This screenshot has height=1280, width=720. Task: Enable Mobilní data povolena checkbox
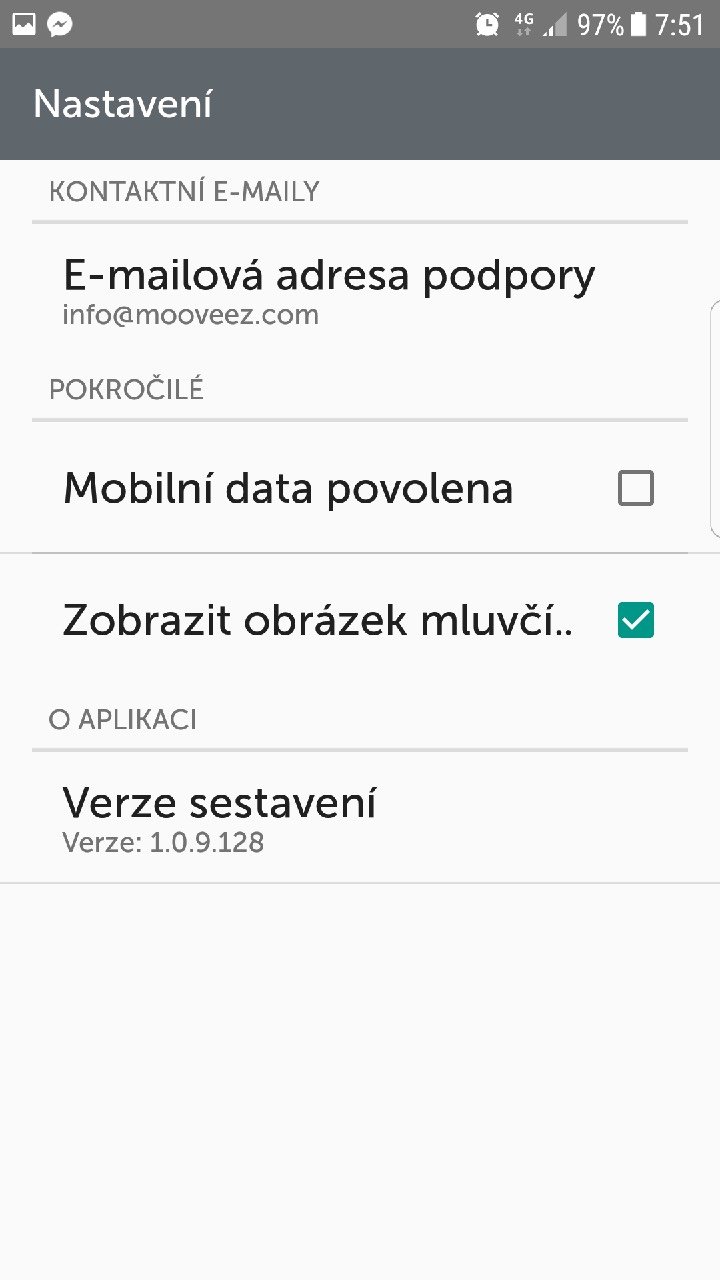click(x=635, y=488)
